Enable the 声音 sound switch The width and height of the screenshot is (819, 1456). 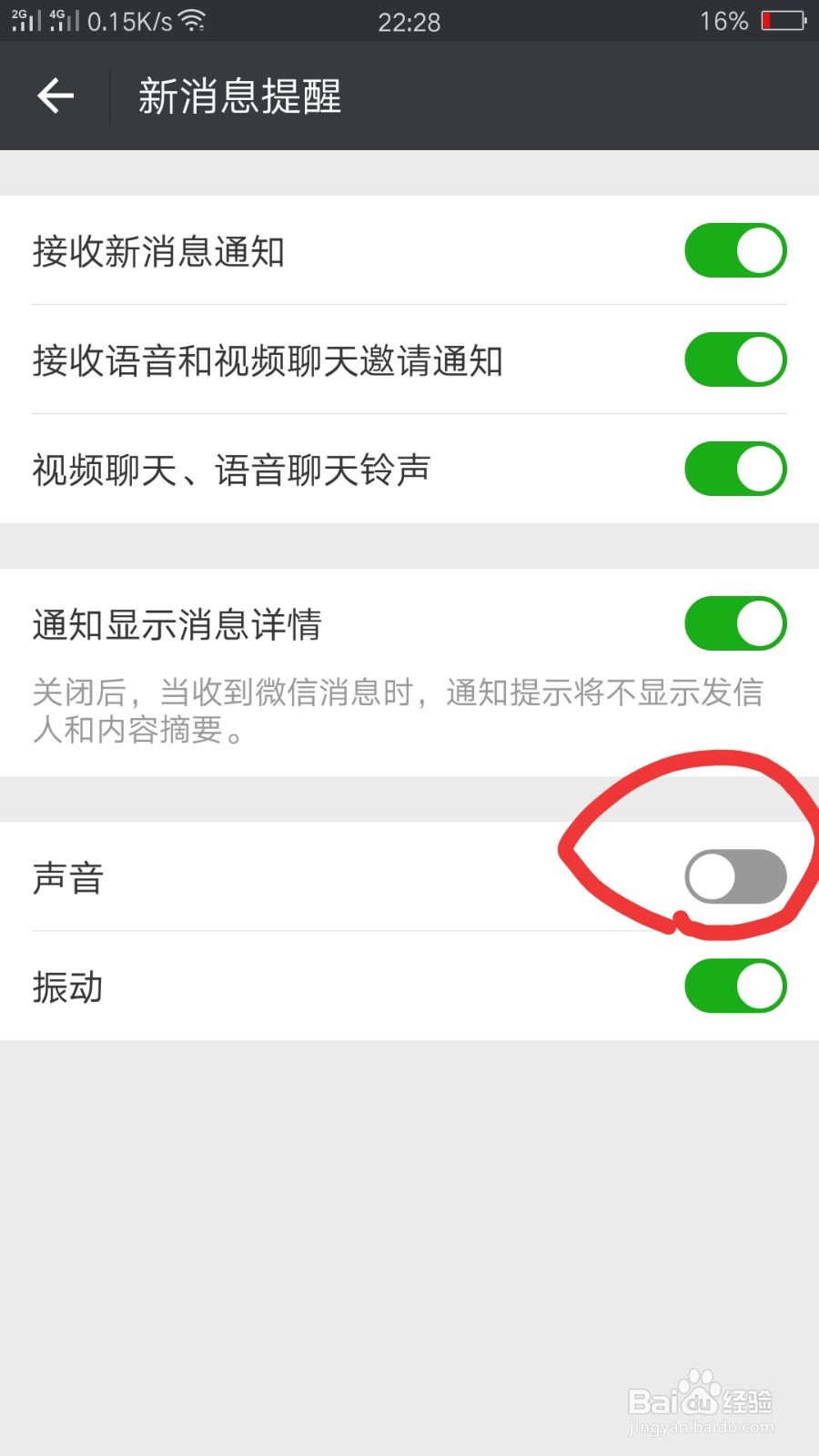tap(735, 876)
